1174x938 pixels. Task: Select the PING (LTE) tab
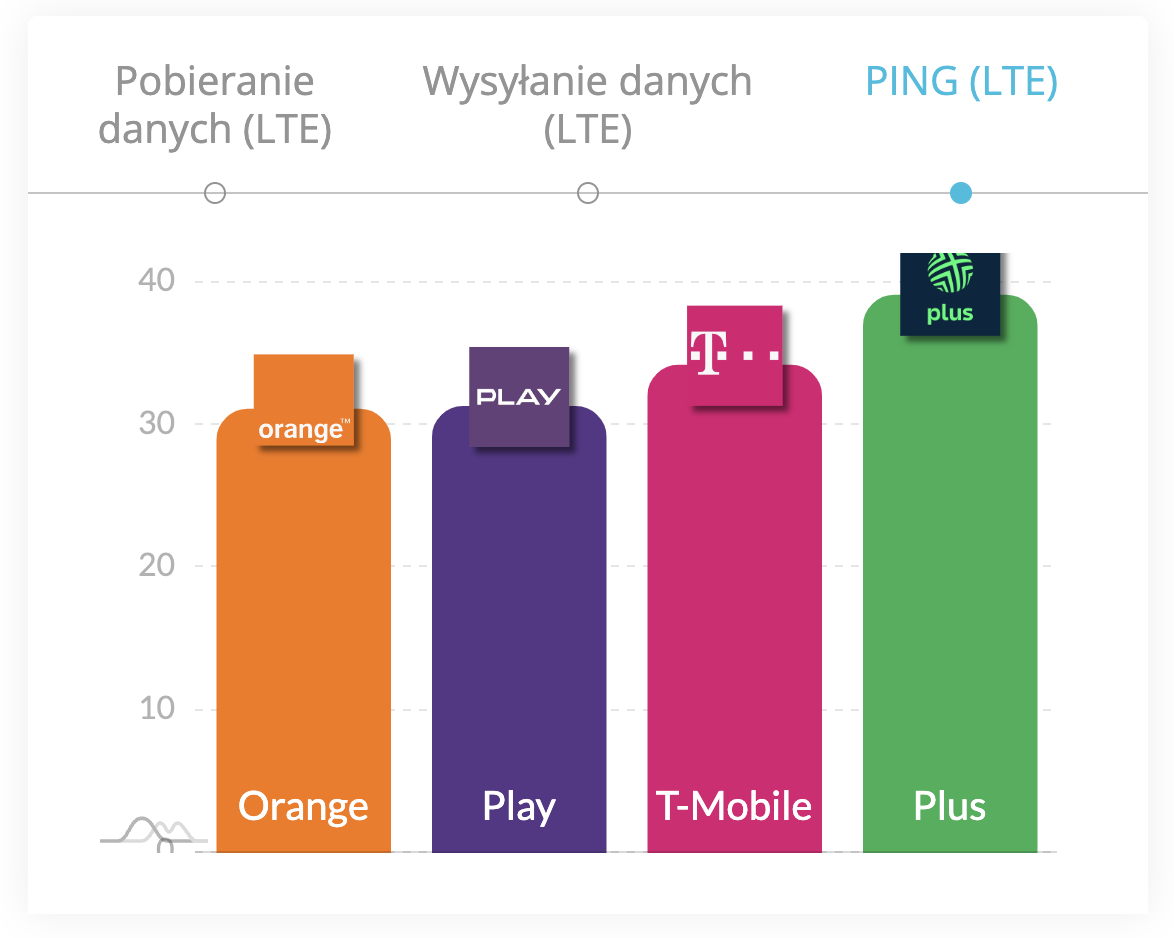pos(961,82)
